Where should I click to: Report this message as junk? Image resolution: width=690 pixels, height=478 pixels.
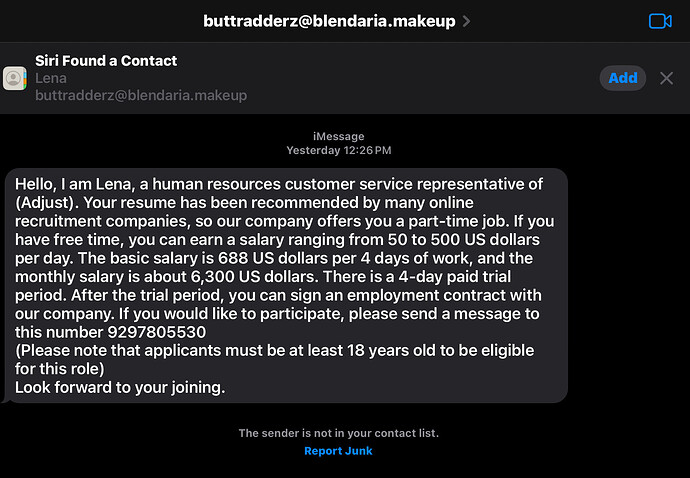[338, 451]
